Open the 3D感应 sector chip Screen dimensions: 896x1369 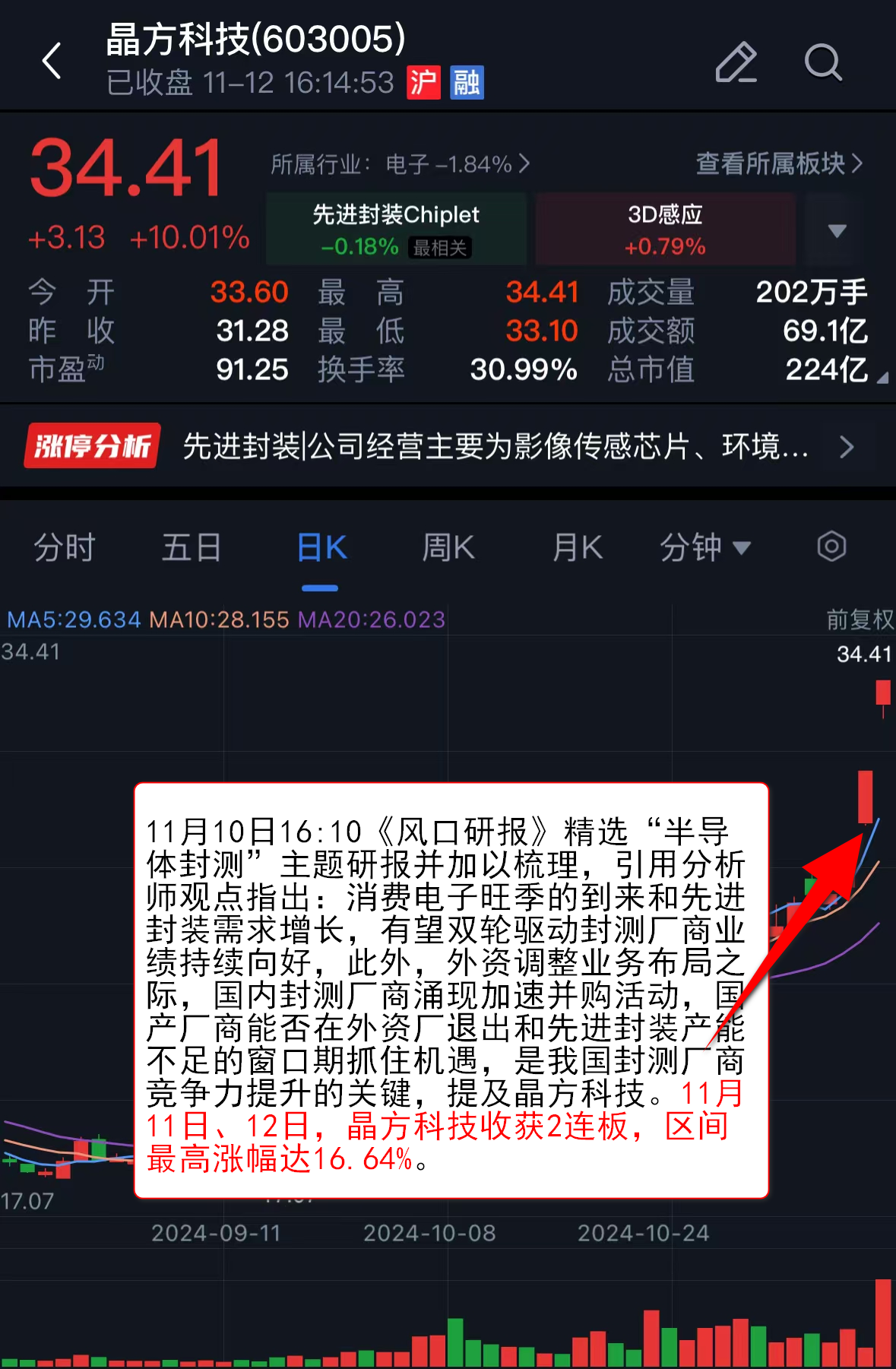[665, 229]
